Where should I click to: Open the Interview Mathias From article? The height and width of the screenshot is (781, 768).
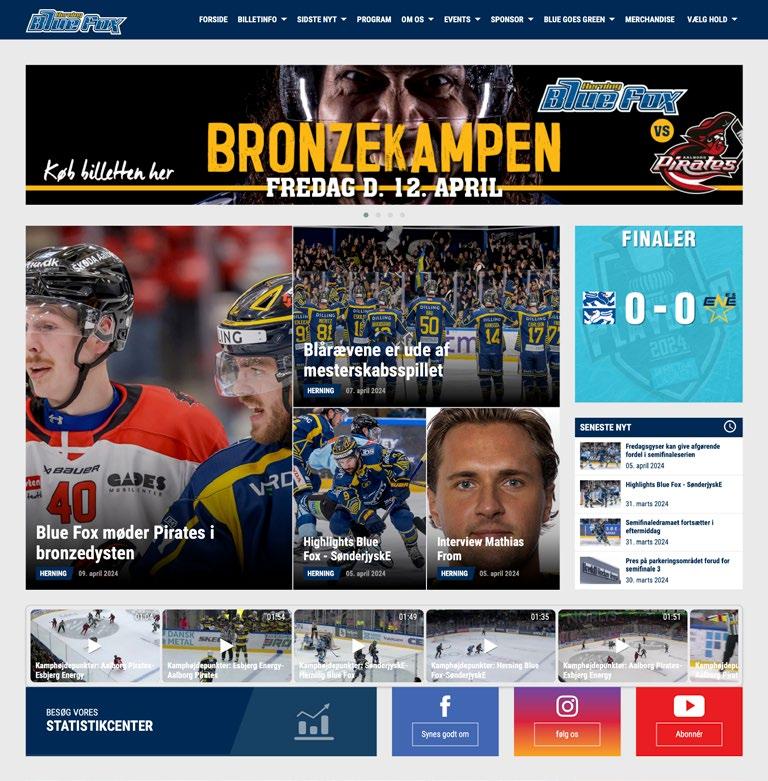coord(478,548)
